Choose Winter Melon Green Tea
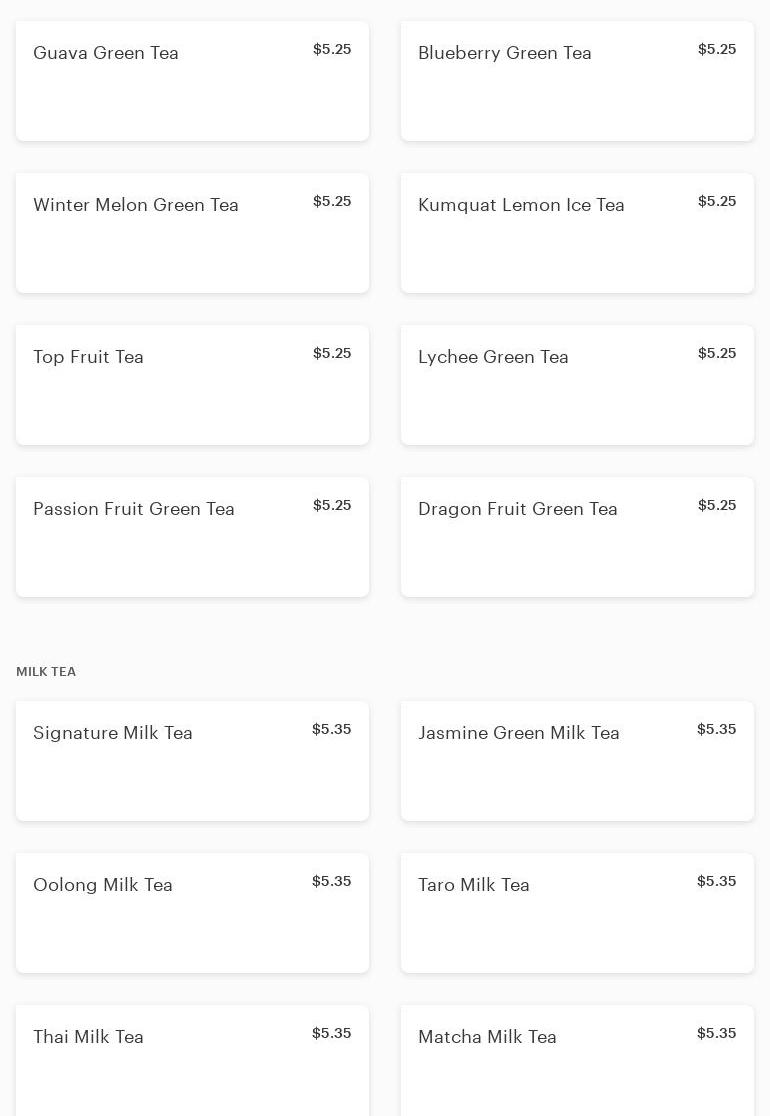Screen dimensions: 770x1116 [192, 232]
